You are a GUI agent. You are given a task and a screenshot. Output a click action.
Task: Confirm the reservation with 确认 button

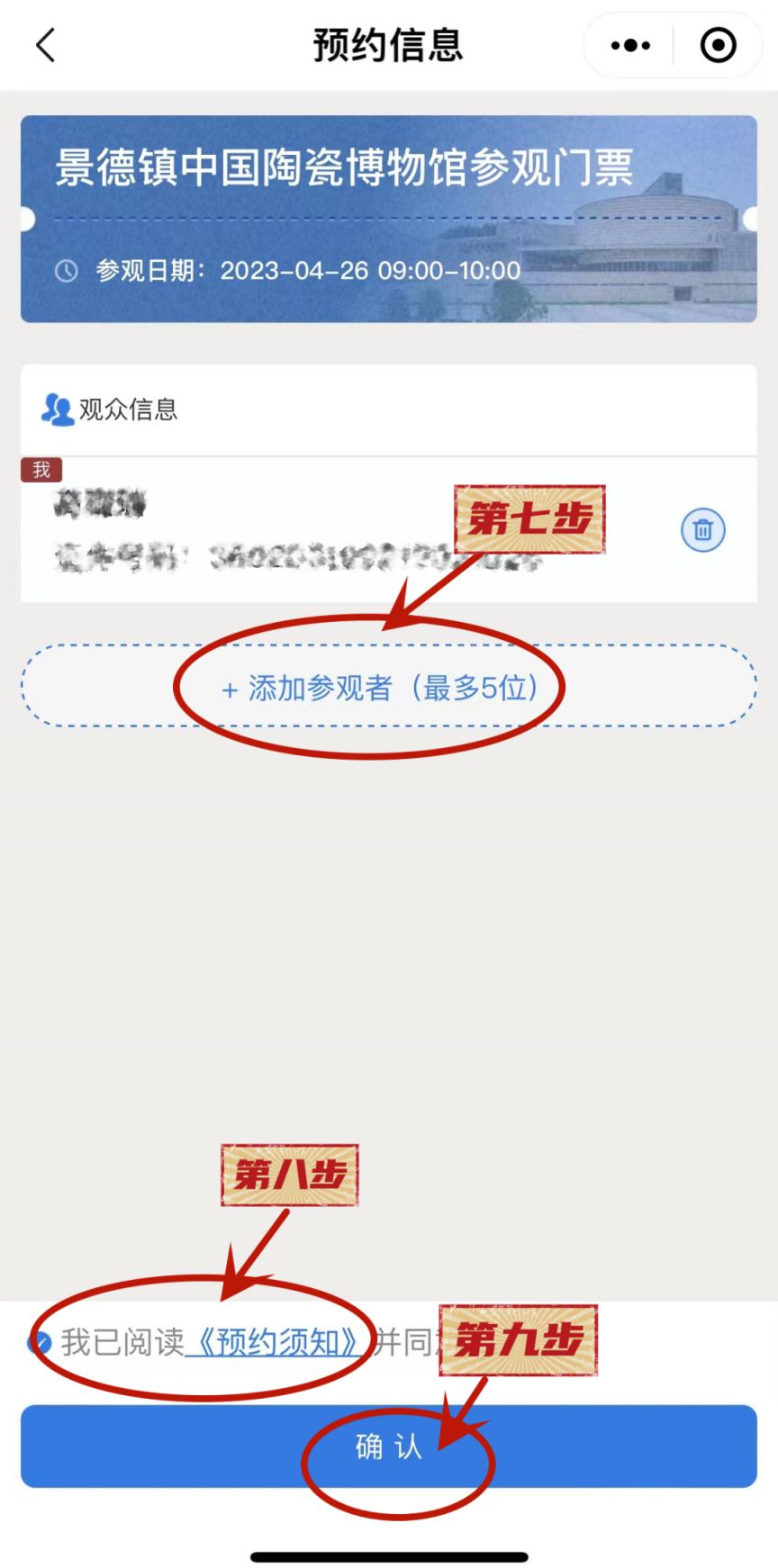pos(388,1446)
